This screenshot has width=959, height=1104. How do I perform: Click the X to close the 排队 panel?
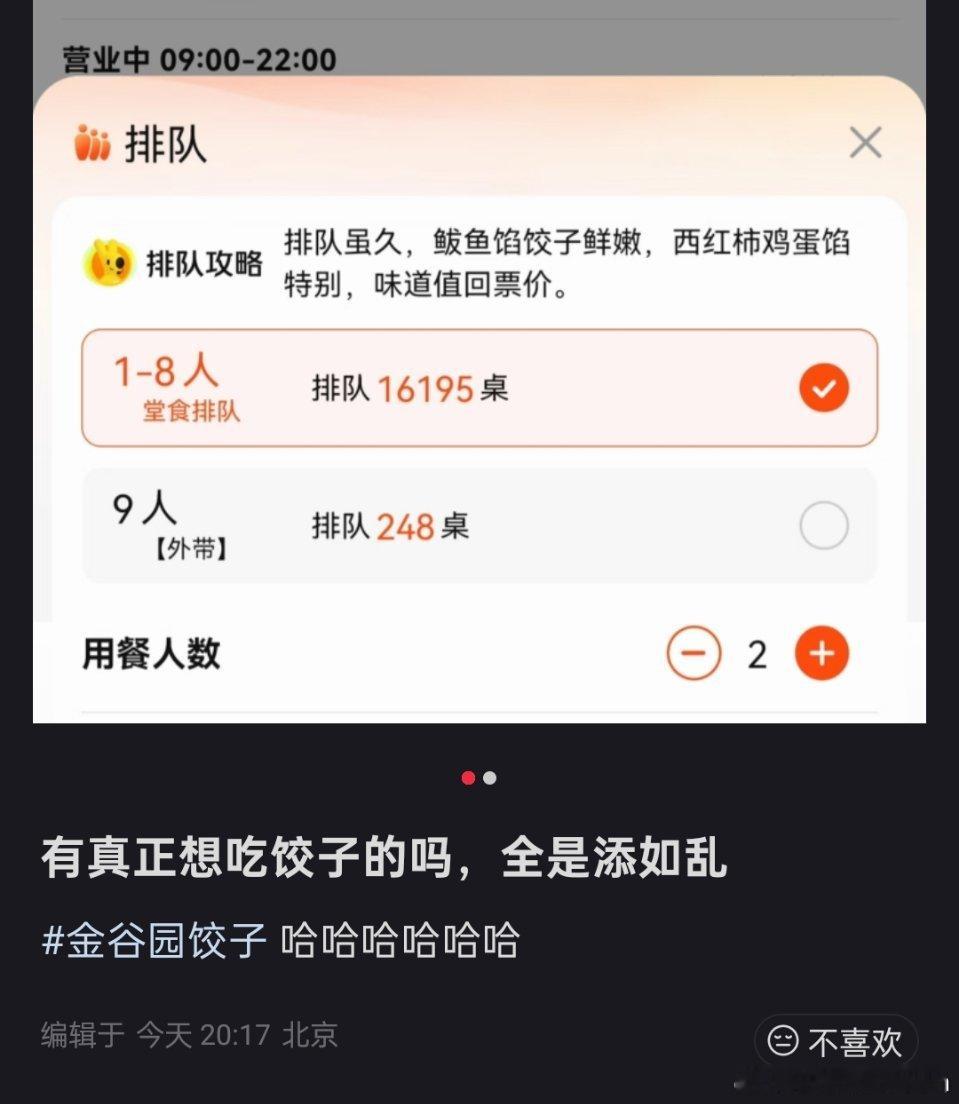(864, 143)
